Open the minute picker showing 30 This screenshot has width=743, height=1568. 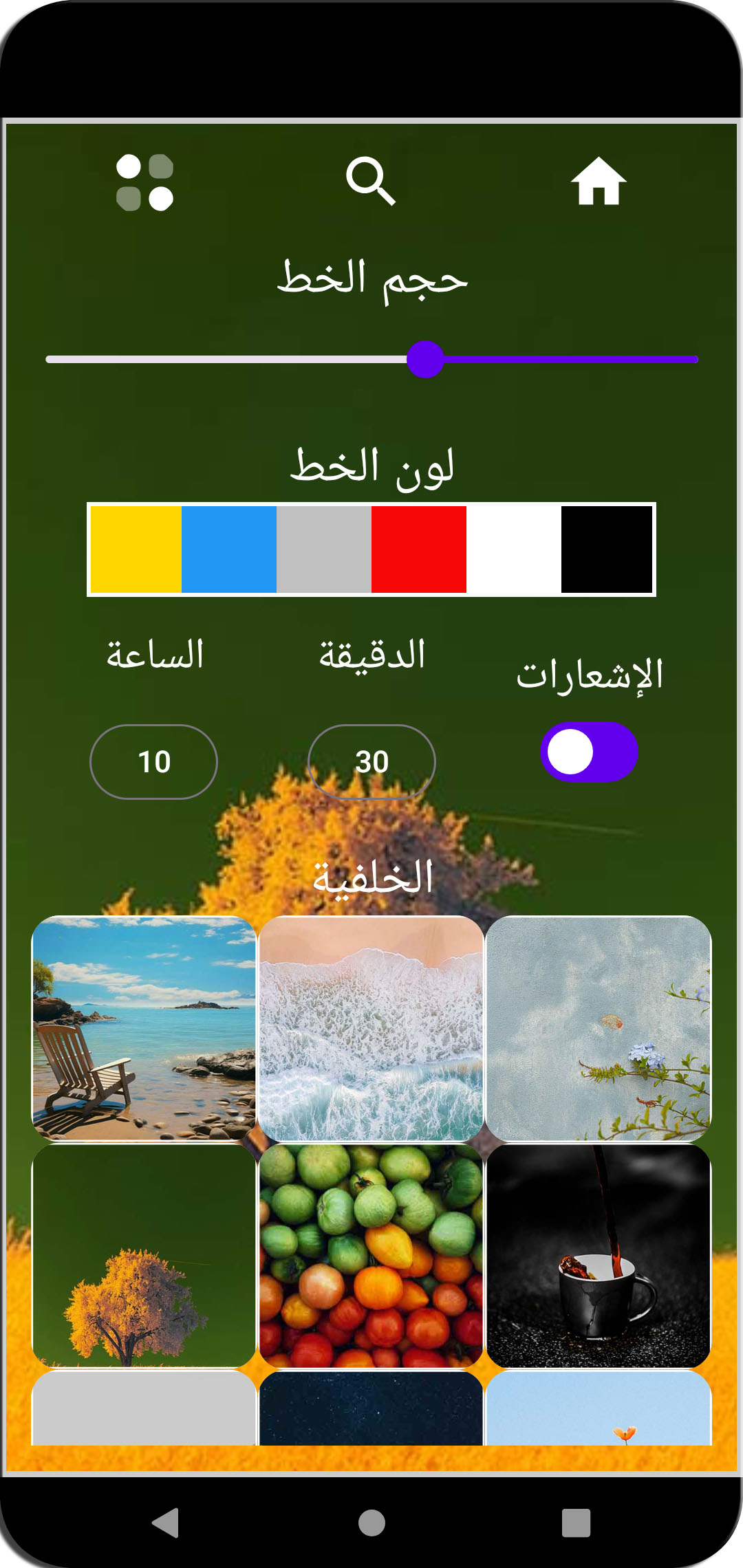coord(371,762)
